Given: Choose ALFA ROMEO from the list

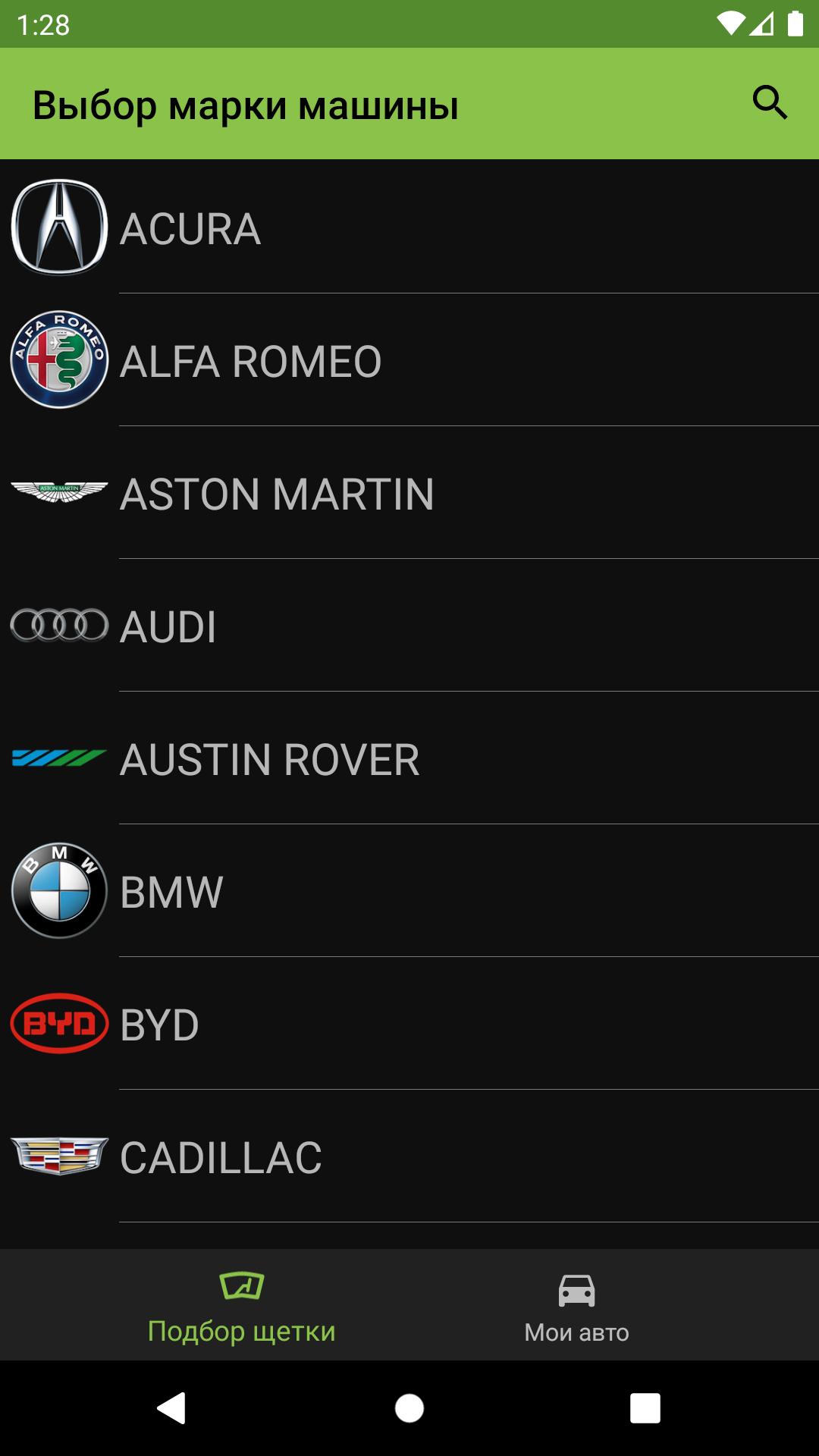Looking at the screenshot, I should point(409,359).
